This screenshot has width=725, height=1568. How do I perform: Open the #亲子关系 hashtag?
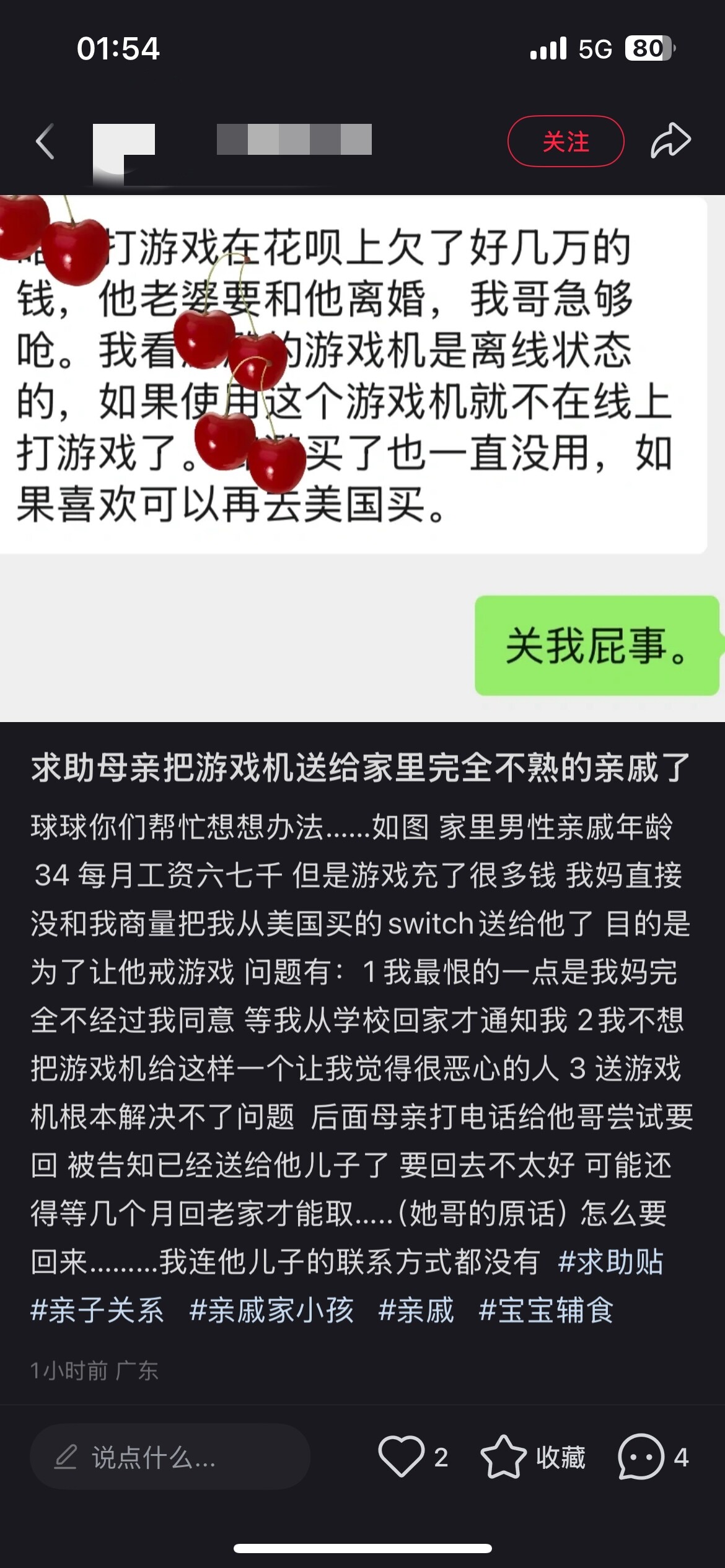pos(97,1310)
